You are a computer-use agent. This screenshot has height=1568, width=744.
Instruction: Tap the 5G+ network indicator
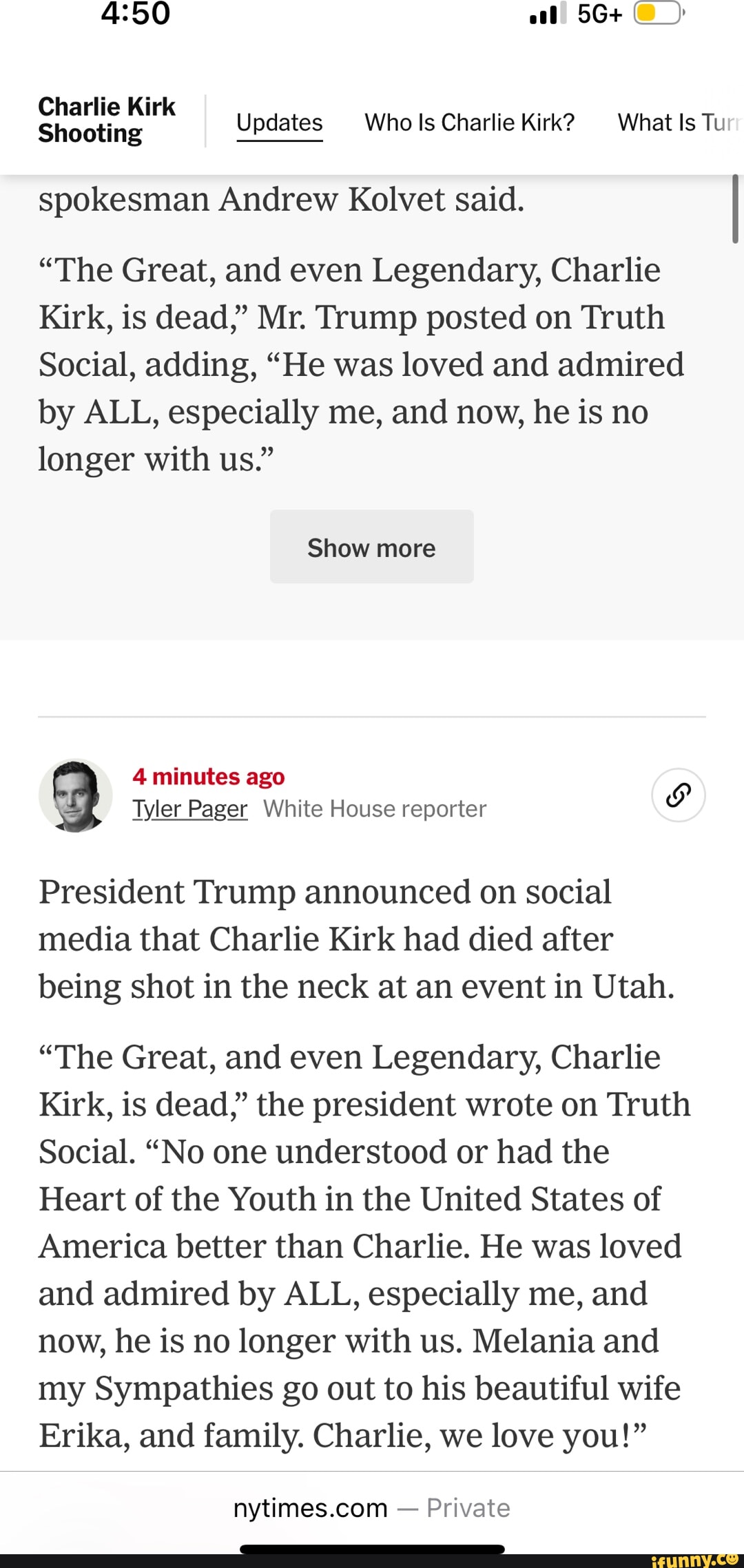coord(598,14)
